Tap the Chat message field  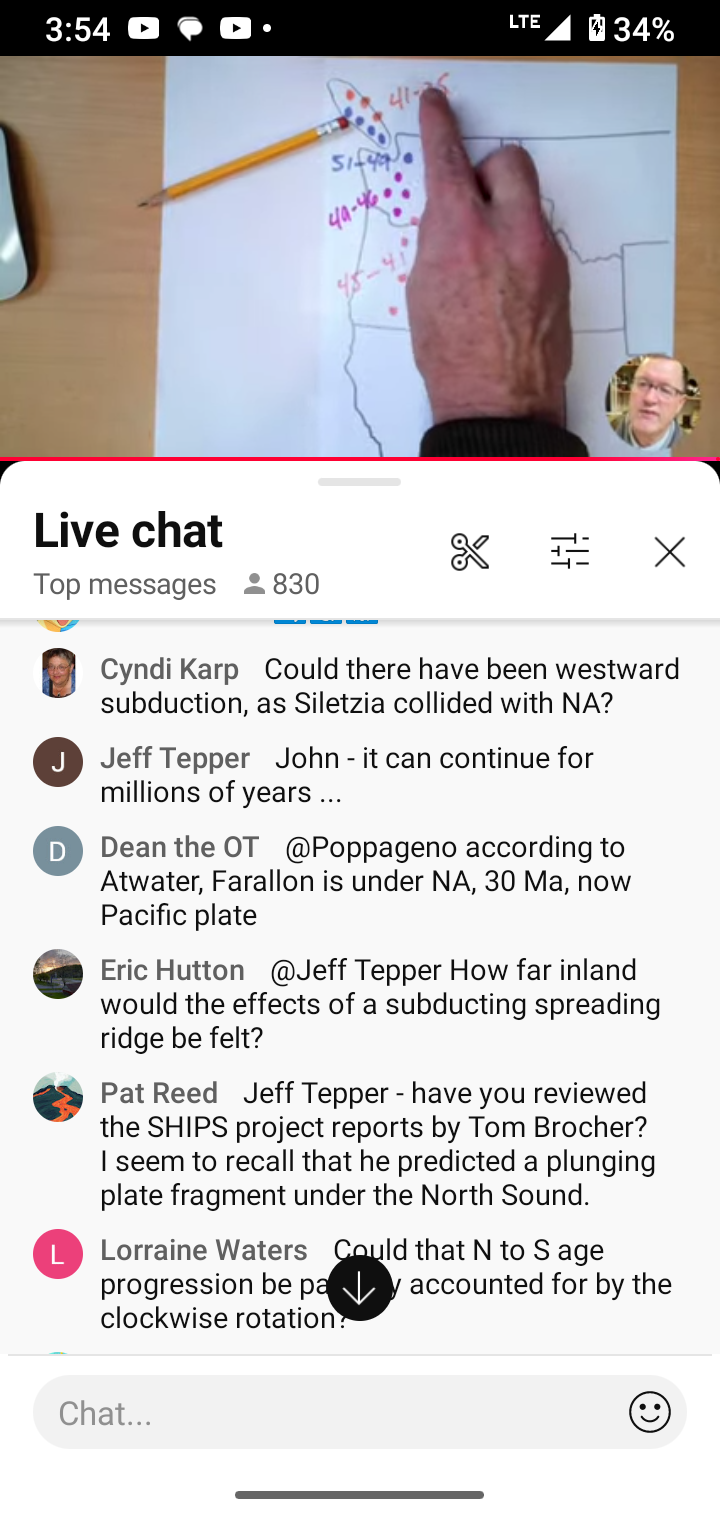(x=330, y=1412)
